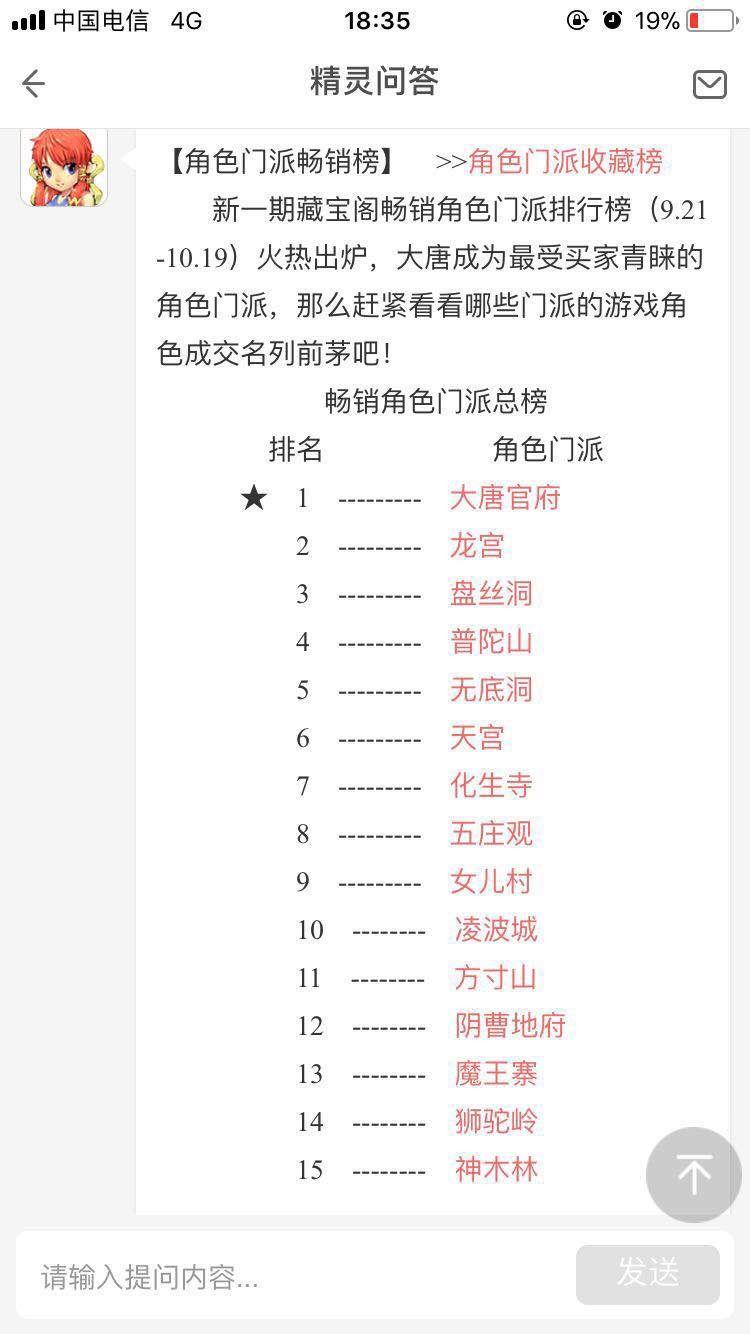Tap the 发送 send button

tap(648, 1274)
